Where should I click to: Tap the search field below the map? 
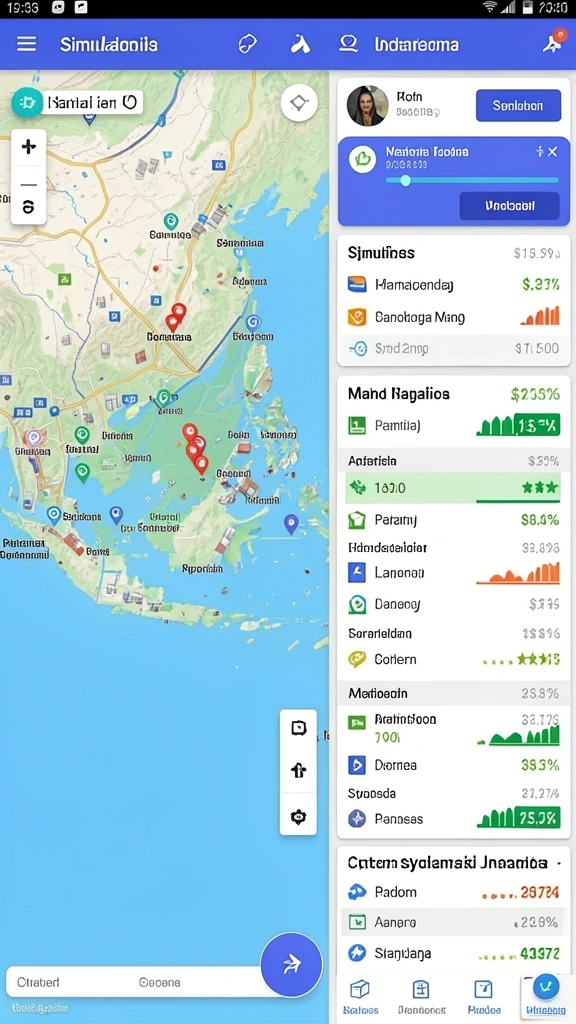(137, 982)
